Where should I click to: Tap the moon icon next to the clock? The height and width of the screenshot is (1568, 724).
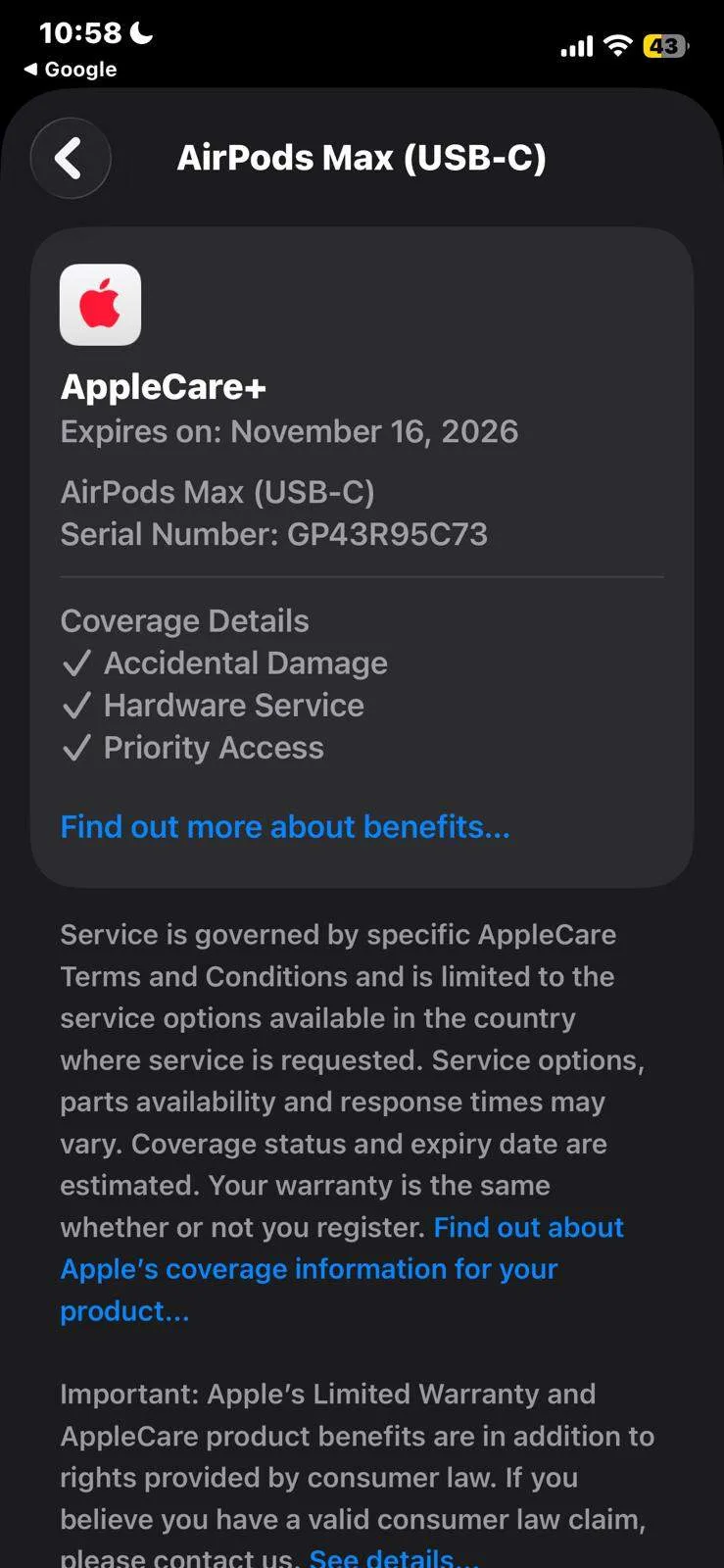point(140,31)
